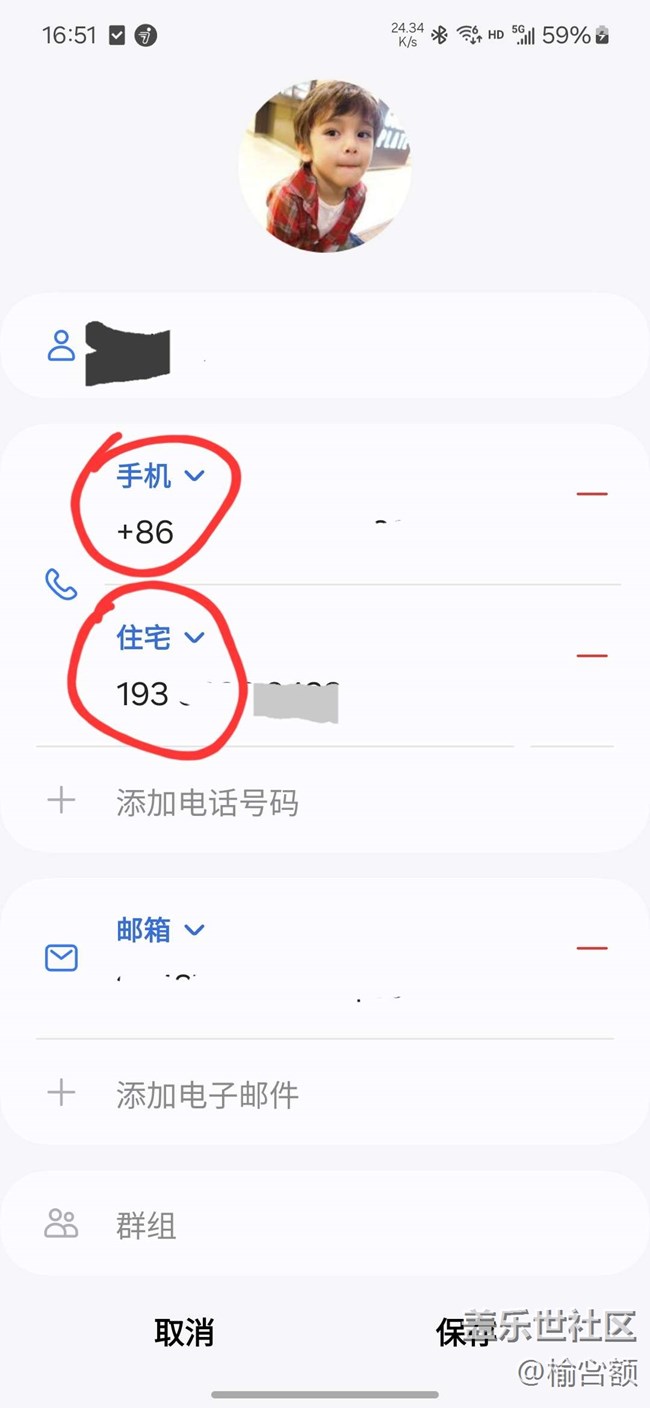Open the 住宅 phone type dropdown
The height and width of the screenshot is (1408, 650).
[x=160, y=637]
